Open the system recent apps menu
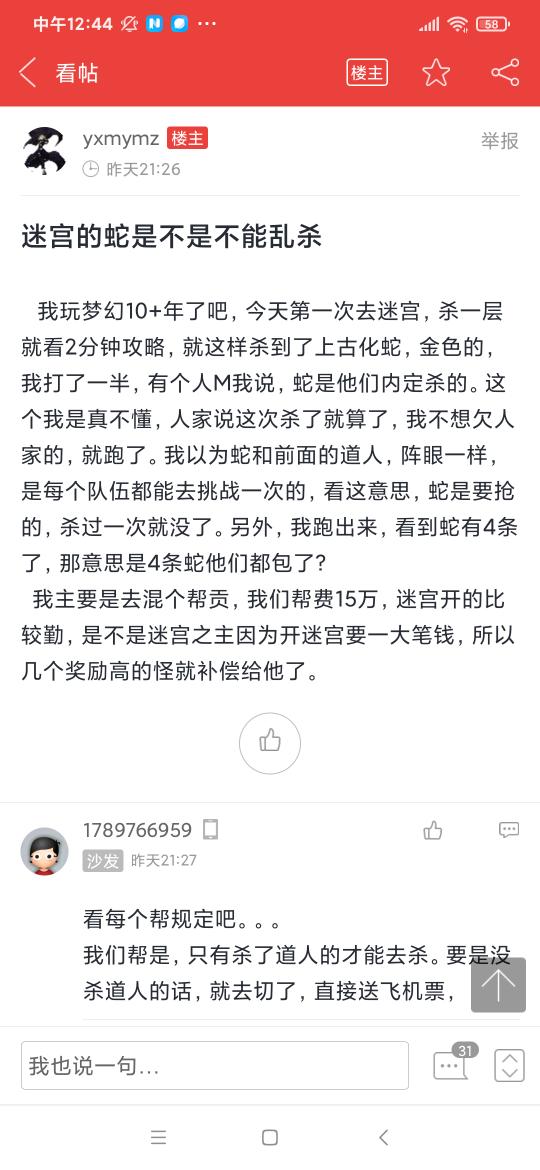 click(x=158, y=1137)
